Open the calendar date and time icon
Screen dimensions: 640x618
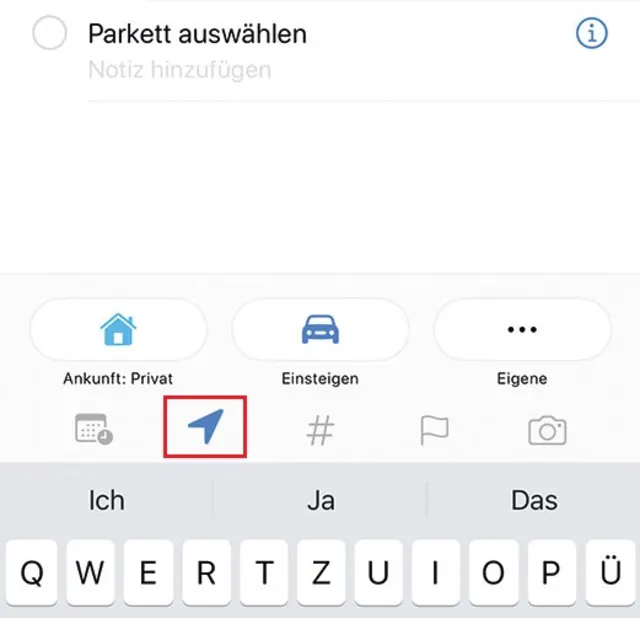pyautogui.click(x=94, y=430)
